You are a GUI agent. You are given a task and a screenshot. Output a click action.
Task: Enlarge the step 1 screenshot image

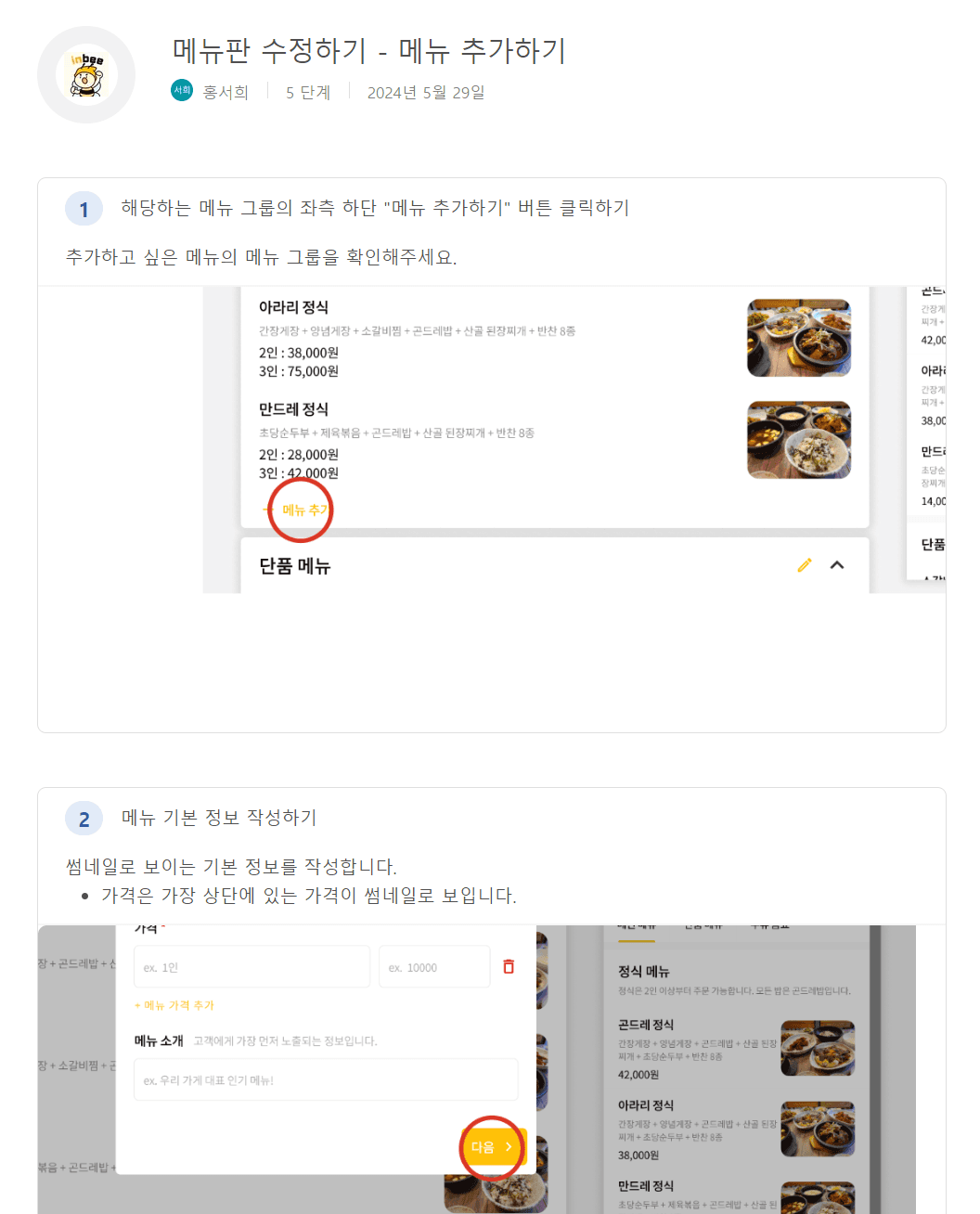point(574,440)
